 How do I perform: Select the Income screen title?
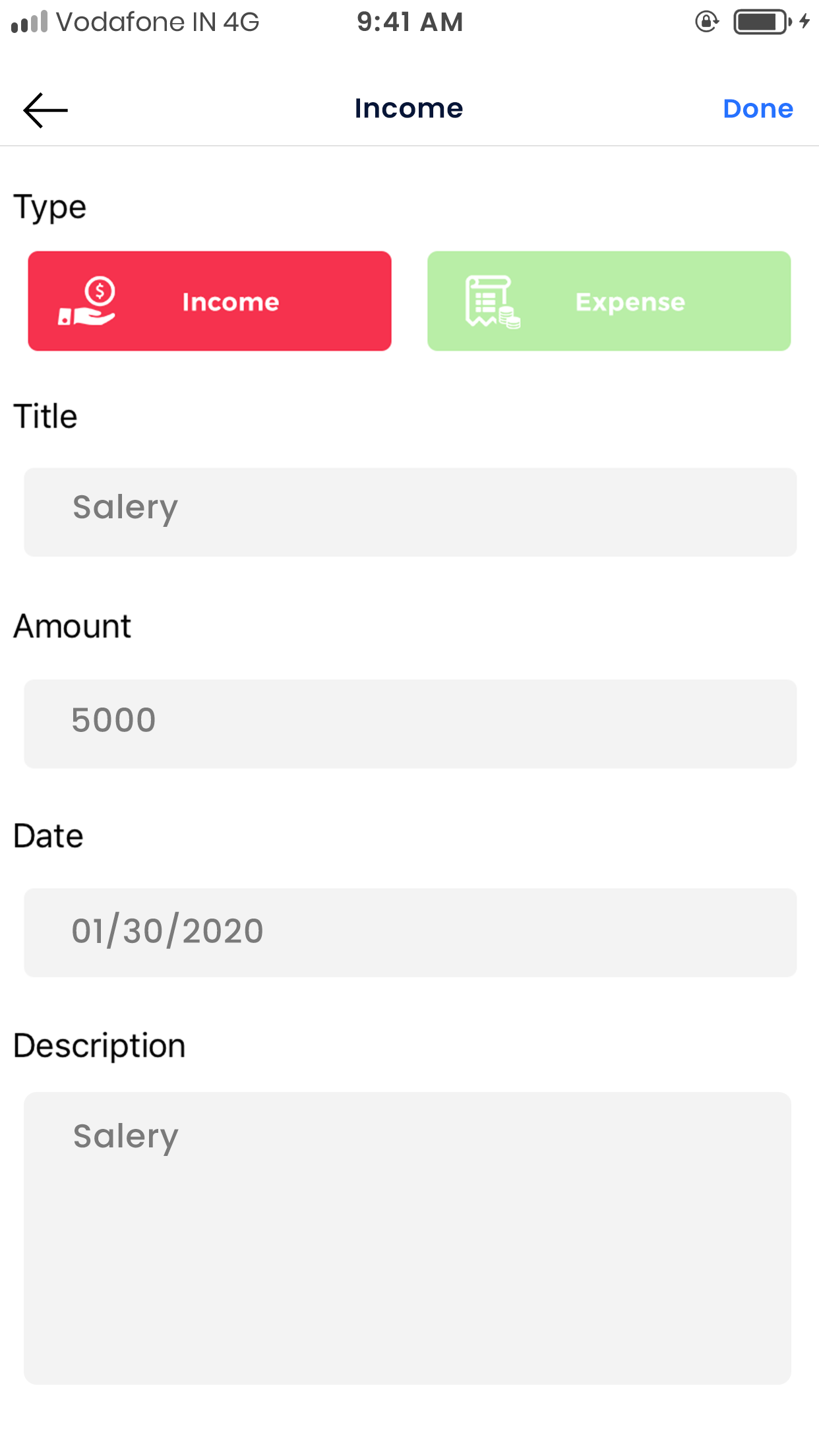coord(409,107)
